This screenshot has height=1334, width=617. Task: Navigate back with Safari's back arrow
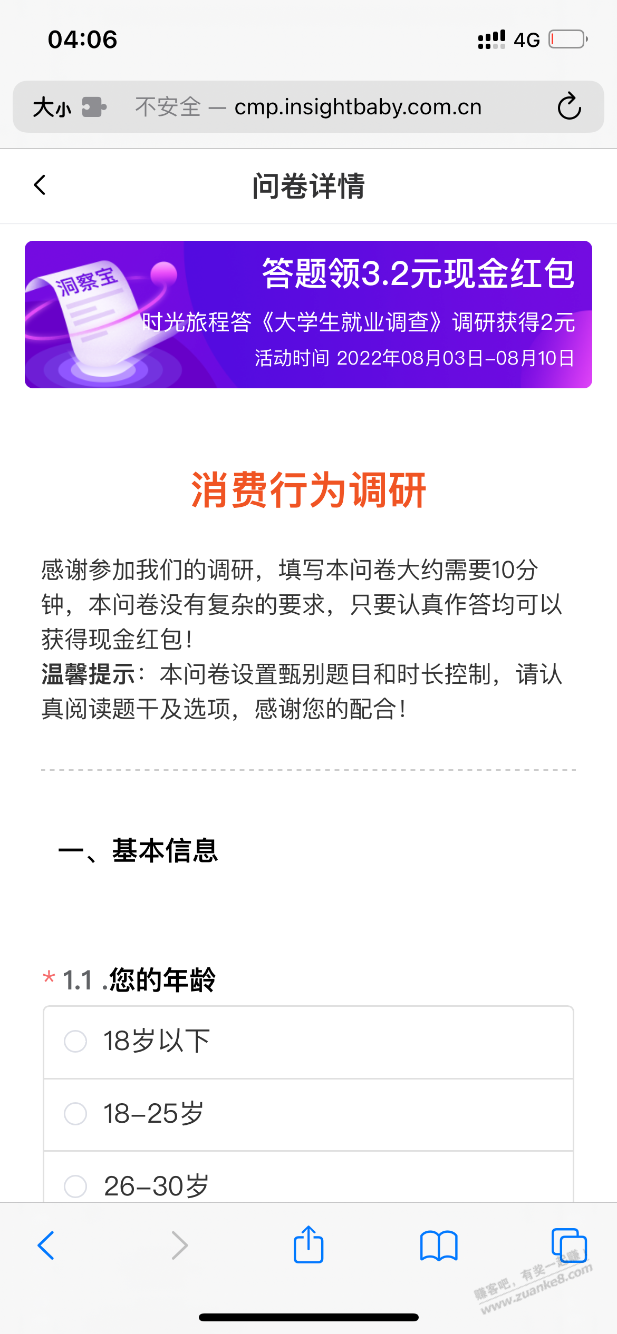coord(46,1245)
